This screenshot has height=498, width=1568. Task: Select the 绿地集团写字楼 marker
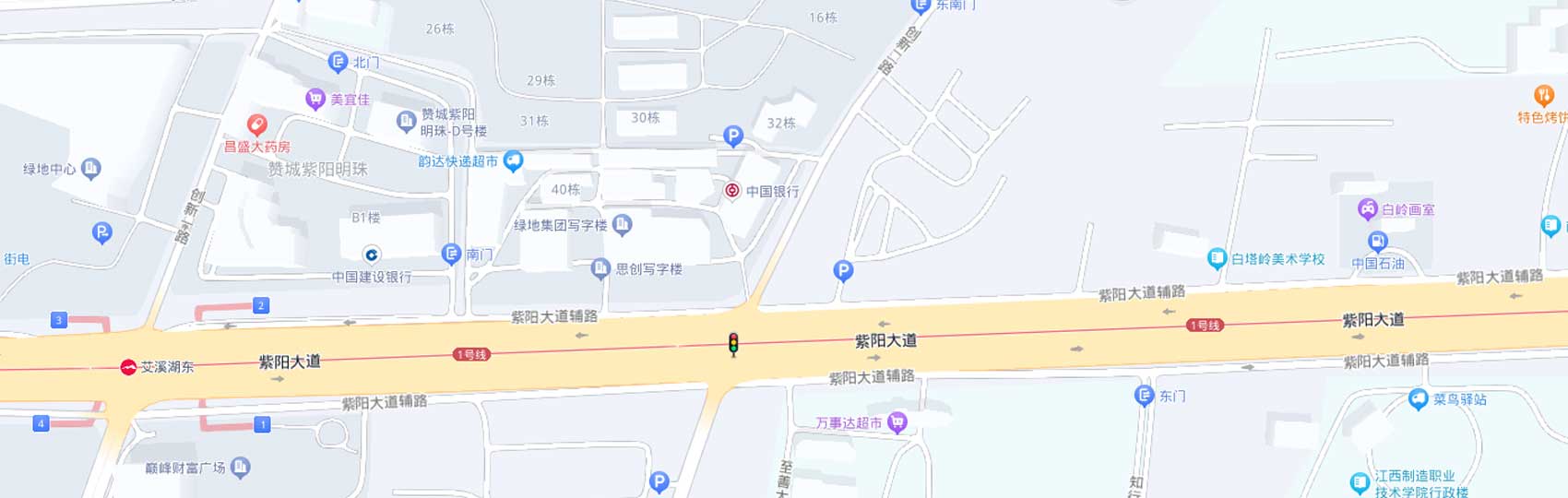(x=623, y=224)
